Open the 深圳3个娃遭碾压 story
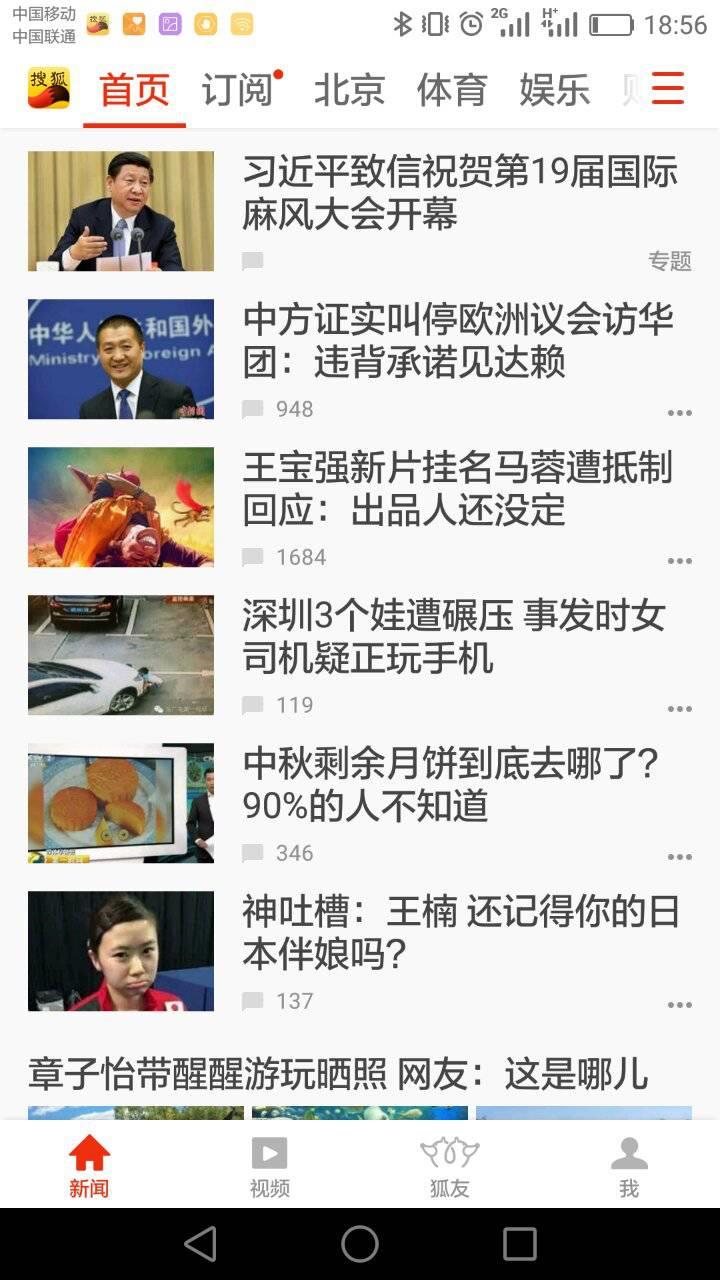 [454, 637]
